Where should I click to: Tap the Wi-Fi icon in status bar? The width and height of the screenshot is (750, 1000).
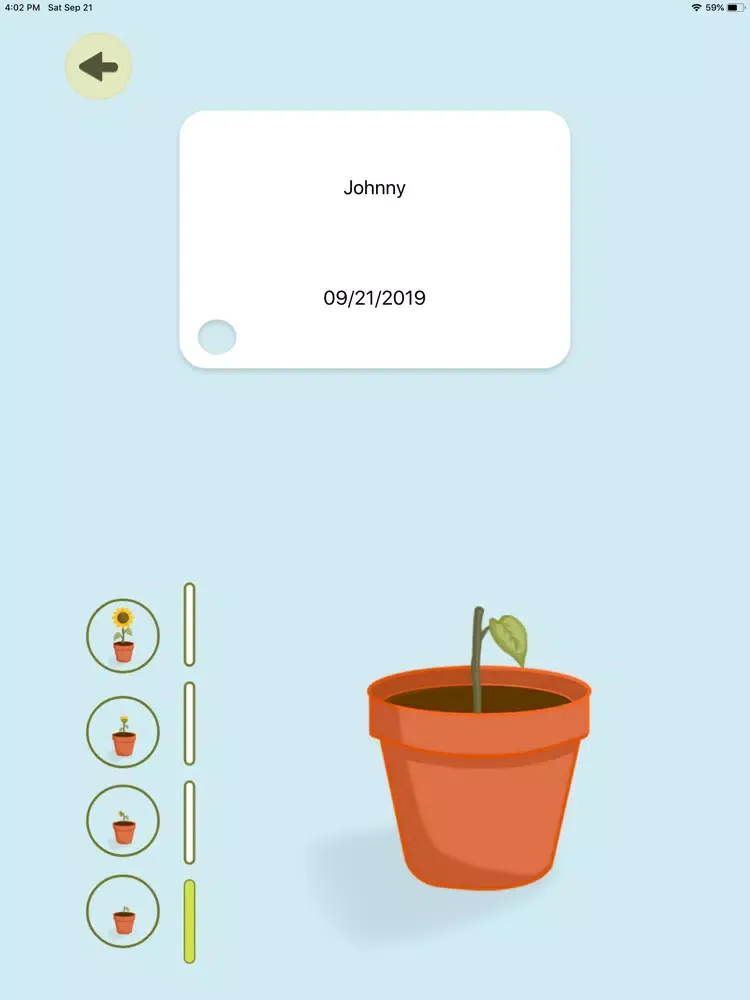click(698, 7)
